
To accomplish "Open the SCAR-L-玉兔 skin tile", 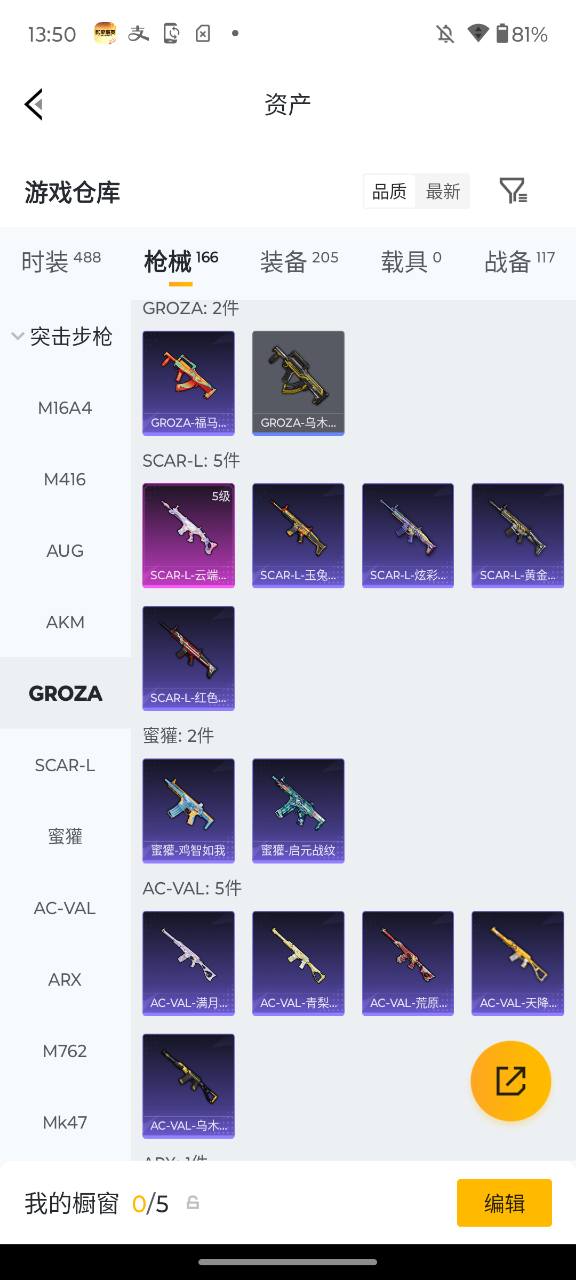I will coord(298,536).
